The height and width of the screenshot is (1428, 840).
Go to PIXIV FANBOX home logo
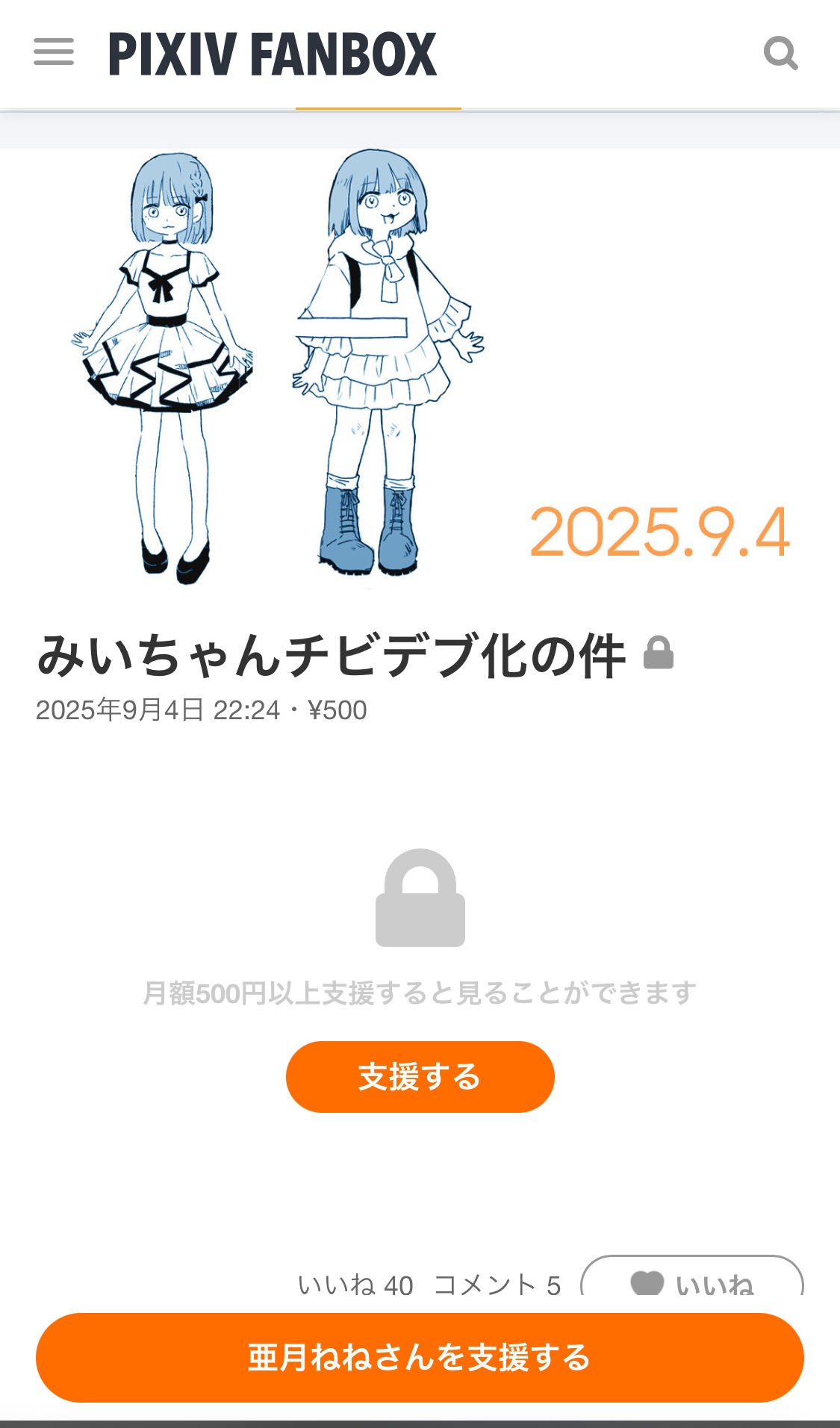click(x=273, y=54)
